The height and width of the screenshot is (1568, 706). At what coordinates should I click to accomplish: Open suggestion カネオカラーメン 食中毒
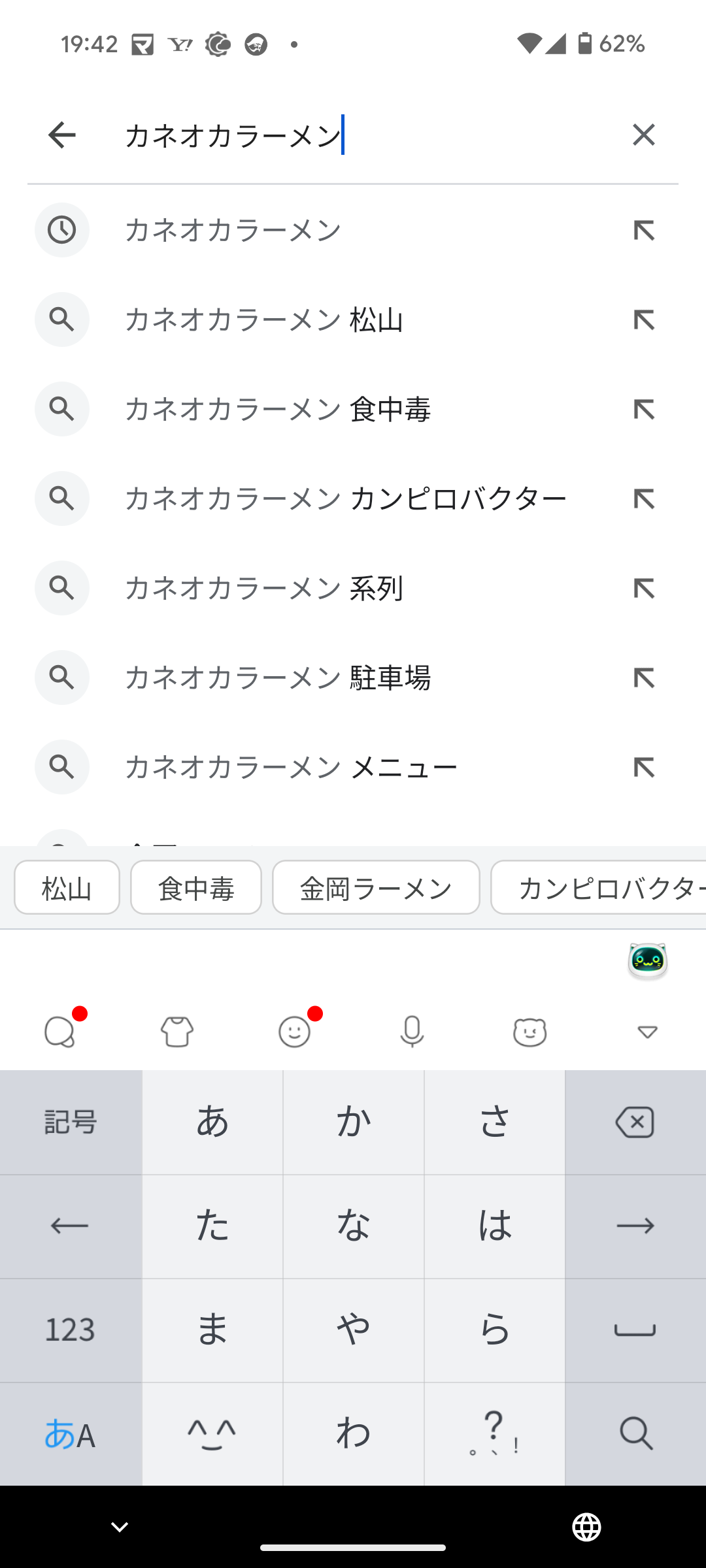tap(278, 409)
